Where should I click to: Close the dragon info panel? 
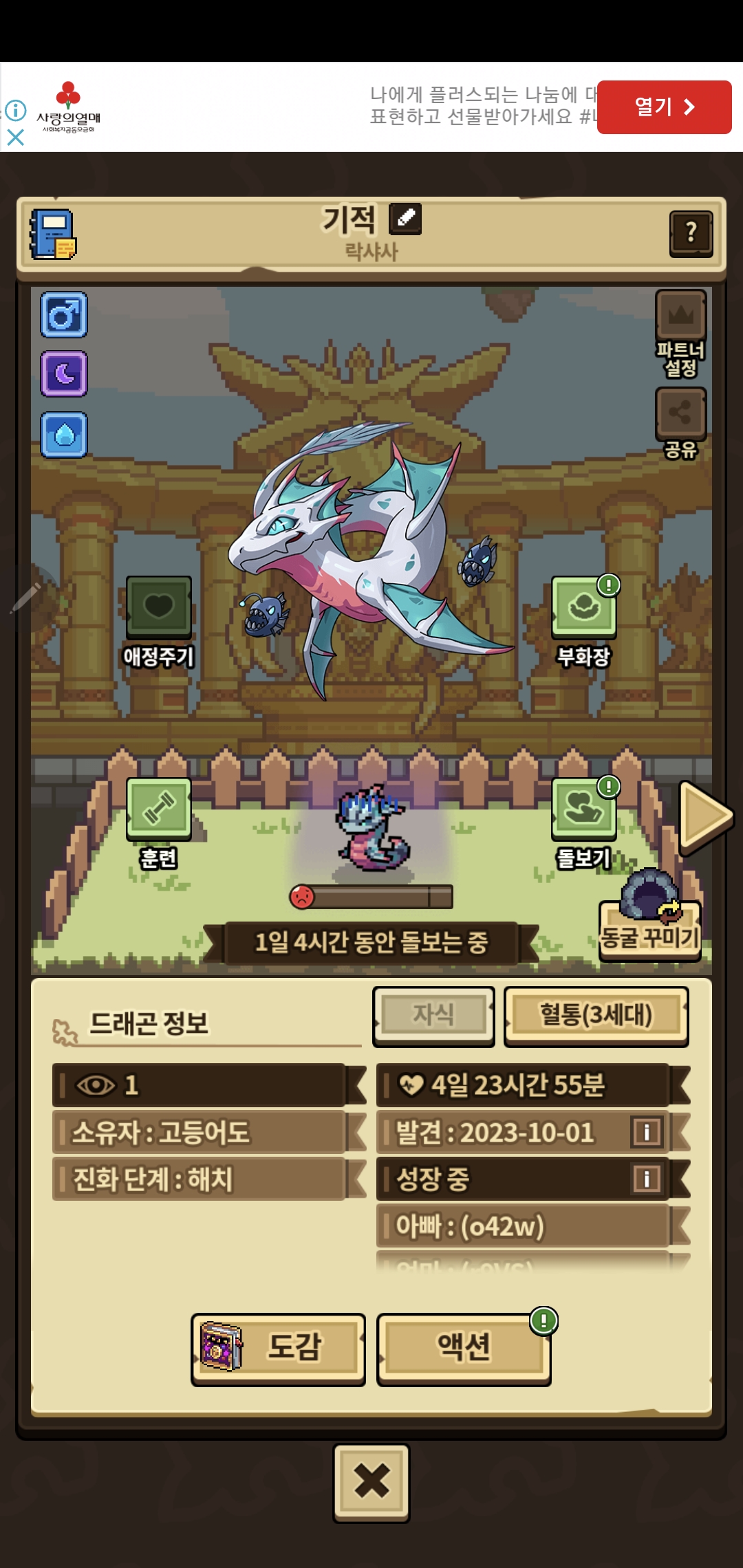pyautogui.click(x=371, y=1481)
